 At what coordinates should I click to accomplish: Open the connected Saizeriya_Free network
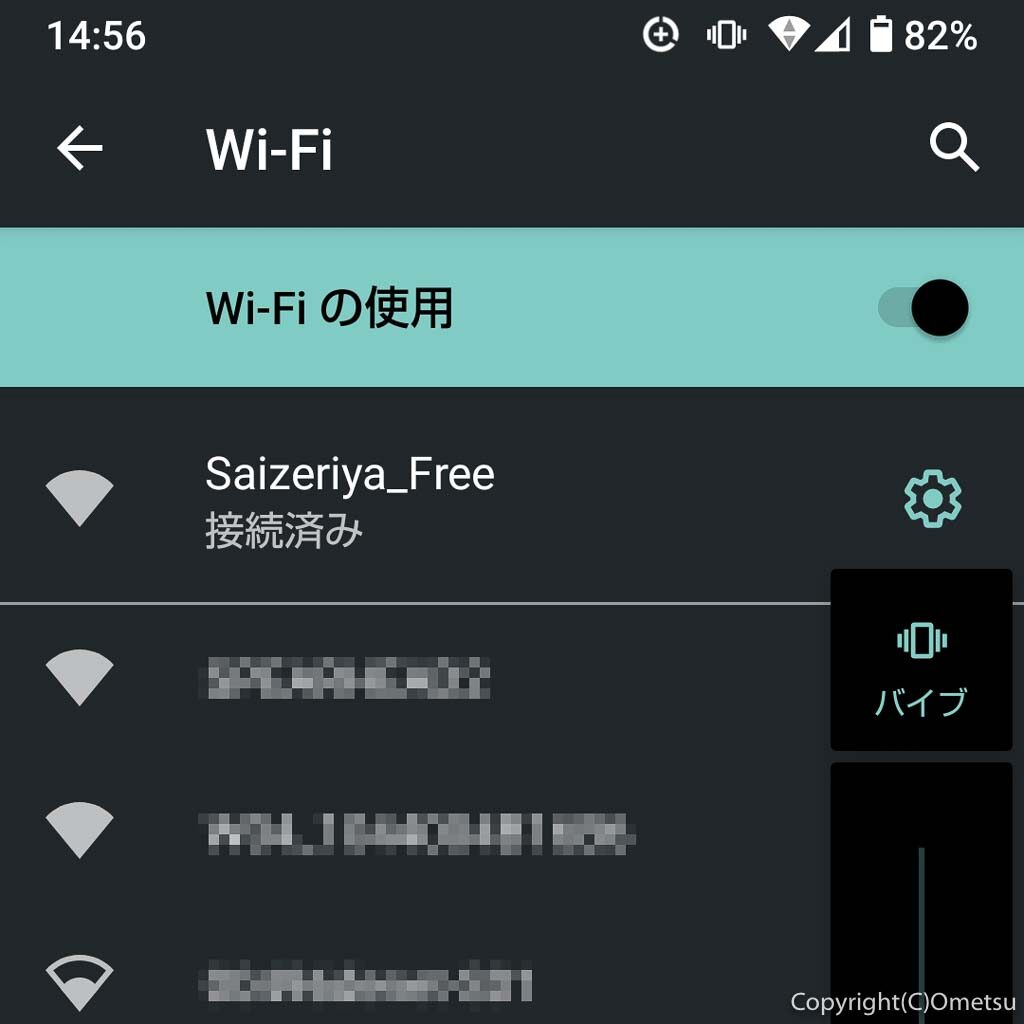[350, 499]
